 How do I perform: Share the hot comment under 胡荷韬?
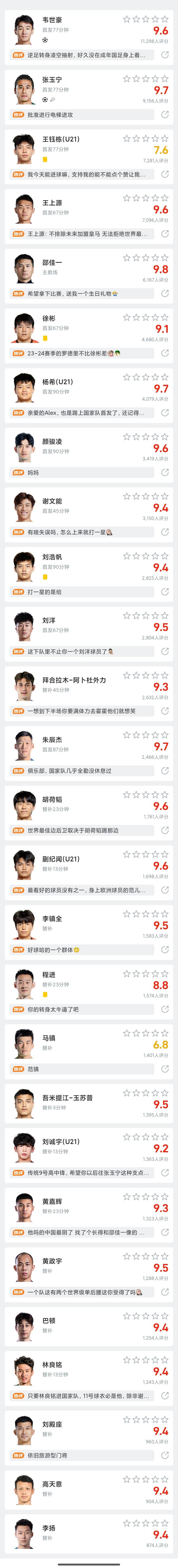pyautogui.click(x=165, y=830)
